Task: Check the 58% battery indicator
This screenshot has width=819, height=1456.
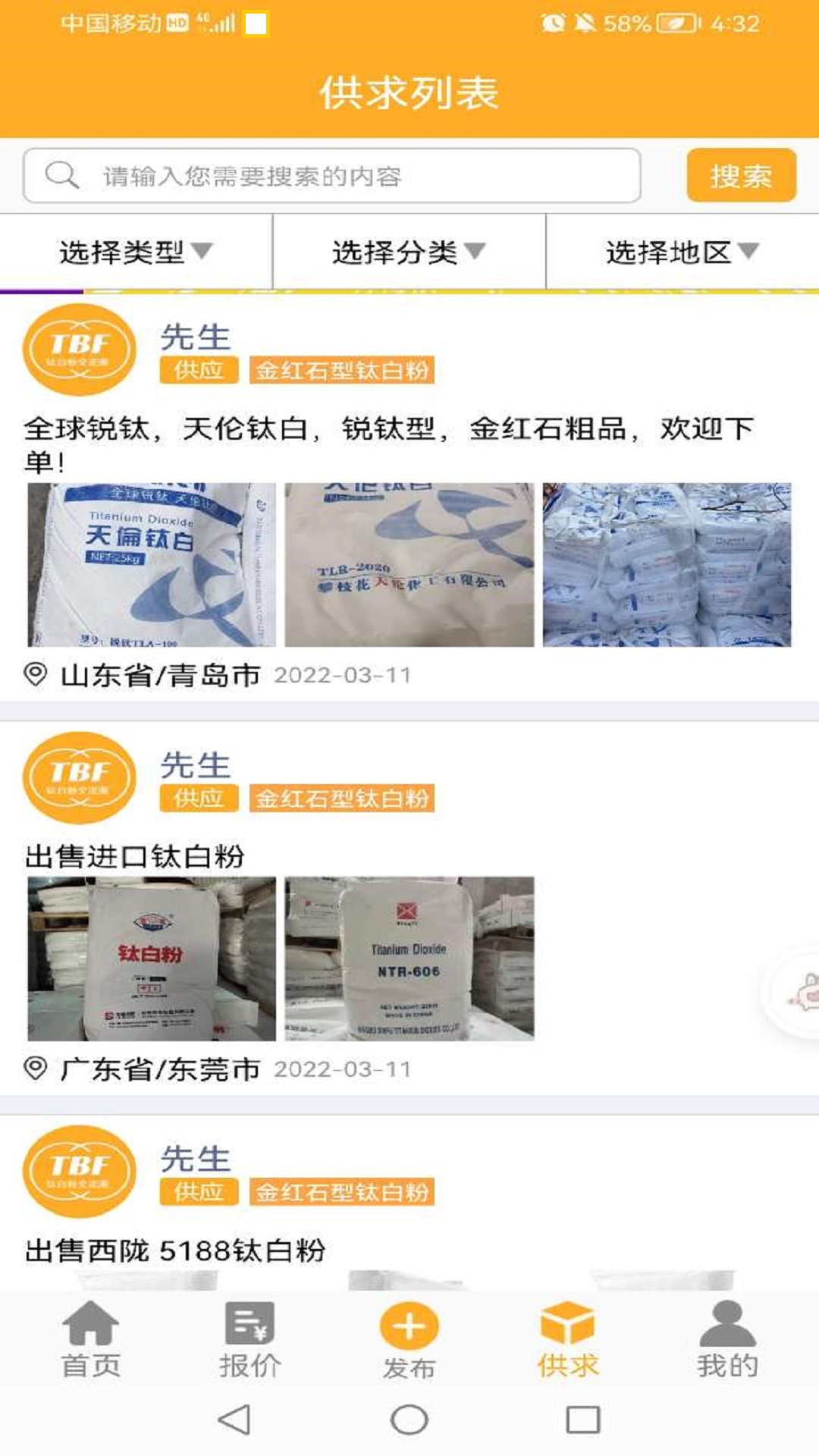Action: (628, 23)
